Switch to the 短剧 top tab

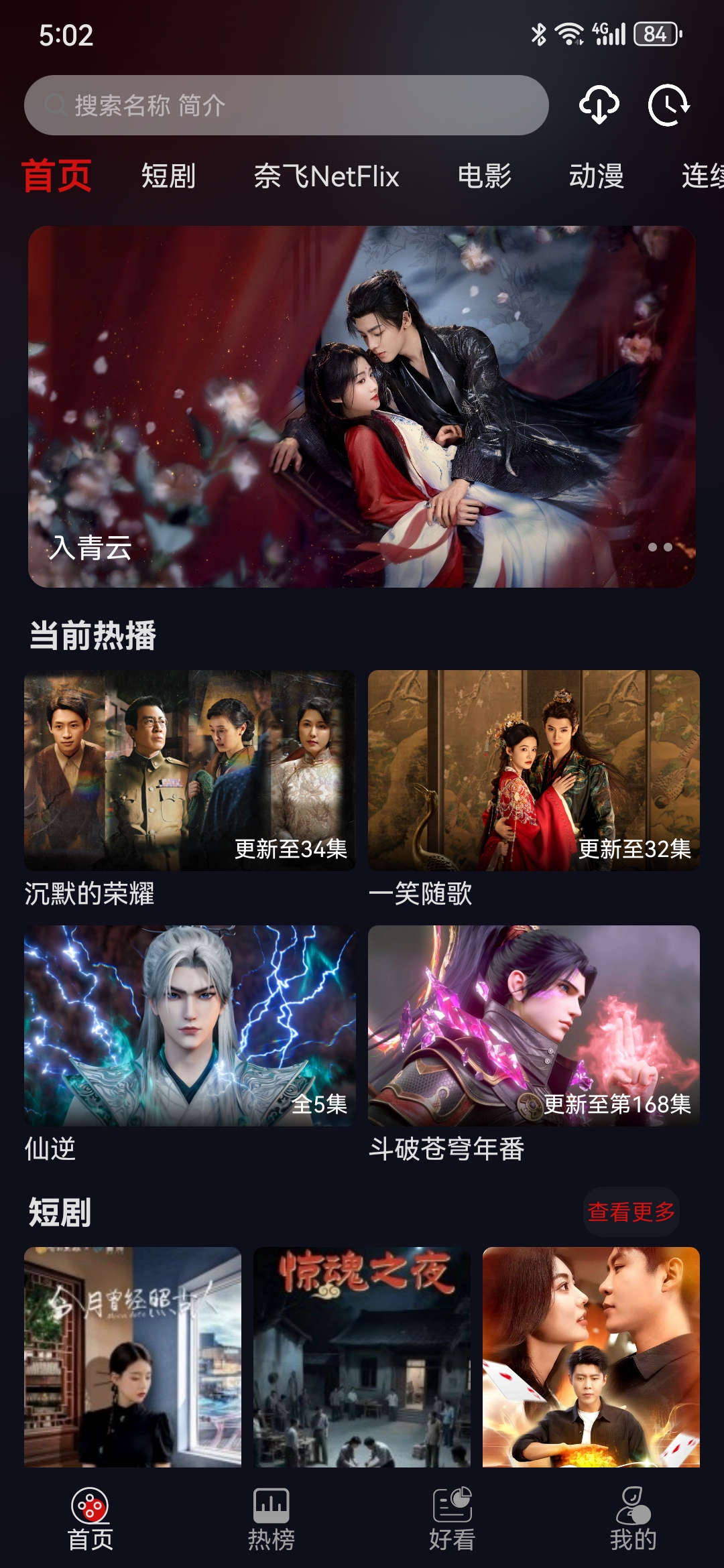[x=168, y=176]
